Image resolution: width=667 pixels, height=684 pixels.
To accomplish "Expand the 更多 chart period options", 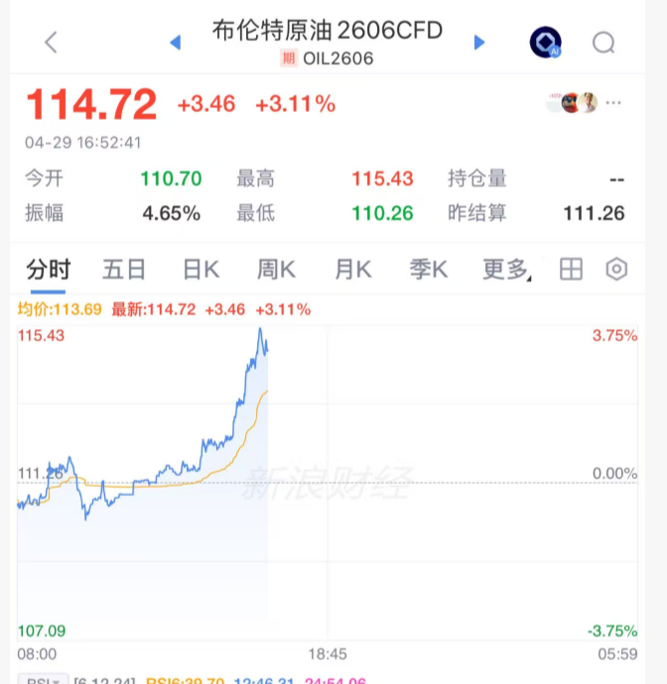I will [506, 269].
